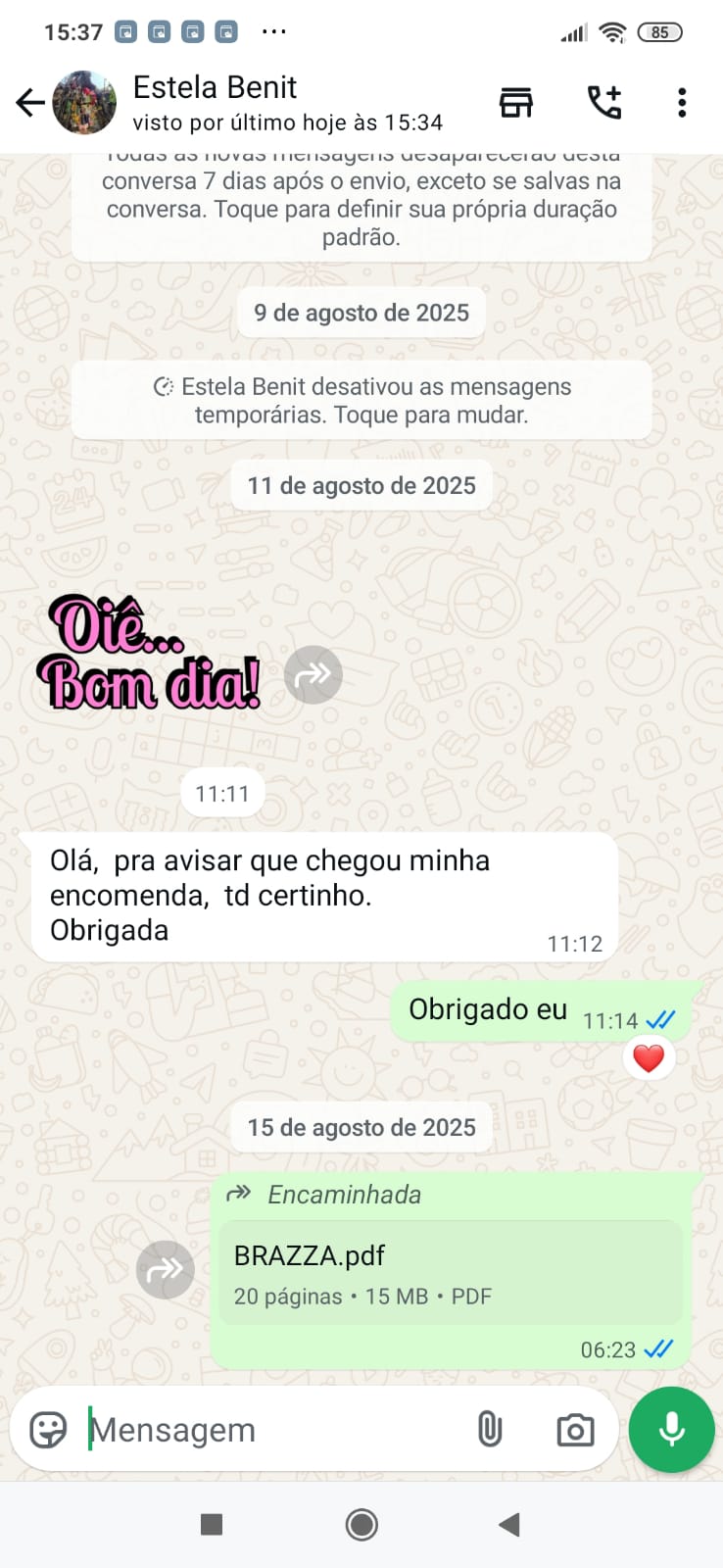View the heart reaction on Obrigado eu
The image size is (723, 1568).
coord(649,1058)
